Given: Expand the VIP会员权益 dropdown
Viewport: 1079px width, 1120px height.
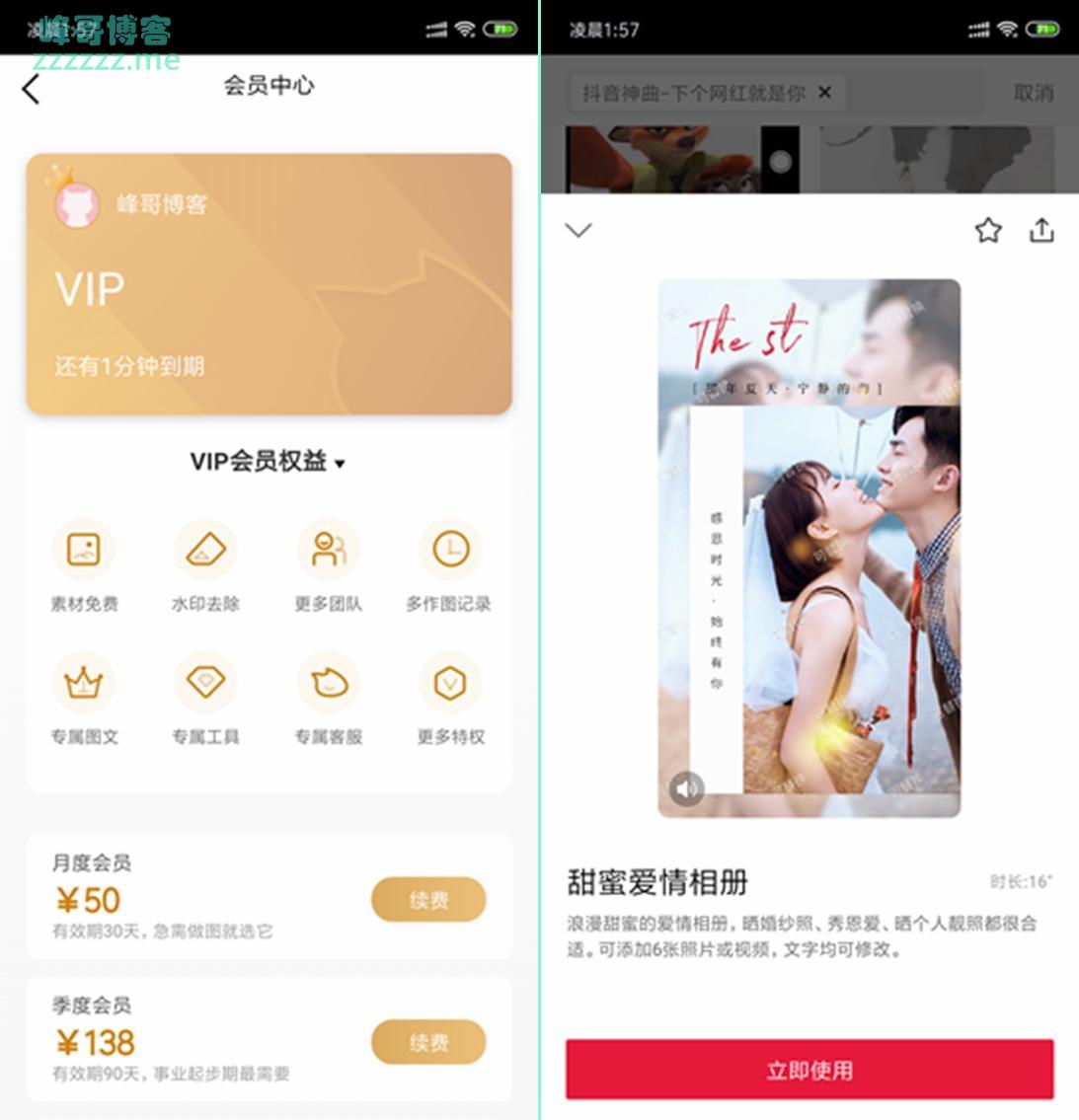Looking at the screenshot, I should pos(269,462).
